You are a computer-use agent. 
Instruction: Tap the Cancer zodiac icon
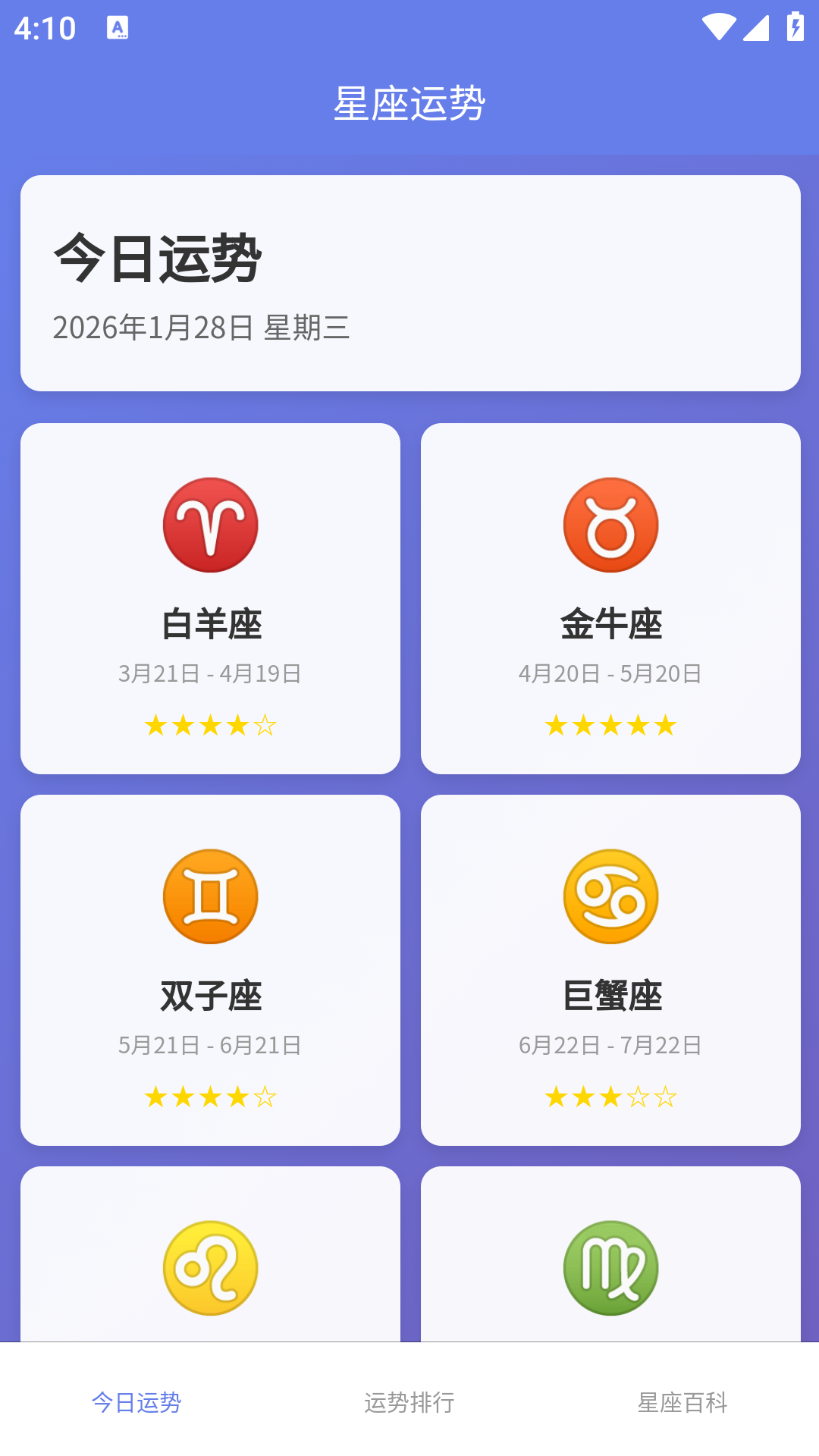coord(610,896)
